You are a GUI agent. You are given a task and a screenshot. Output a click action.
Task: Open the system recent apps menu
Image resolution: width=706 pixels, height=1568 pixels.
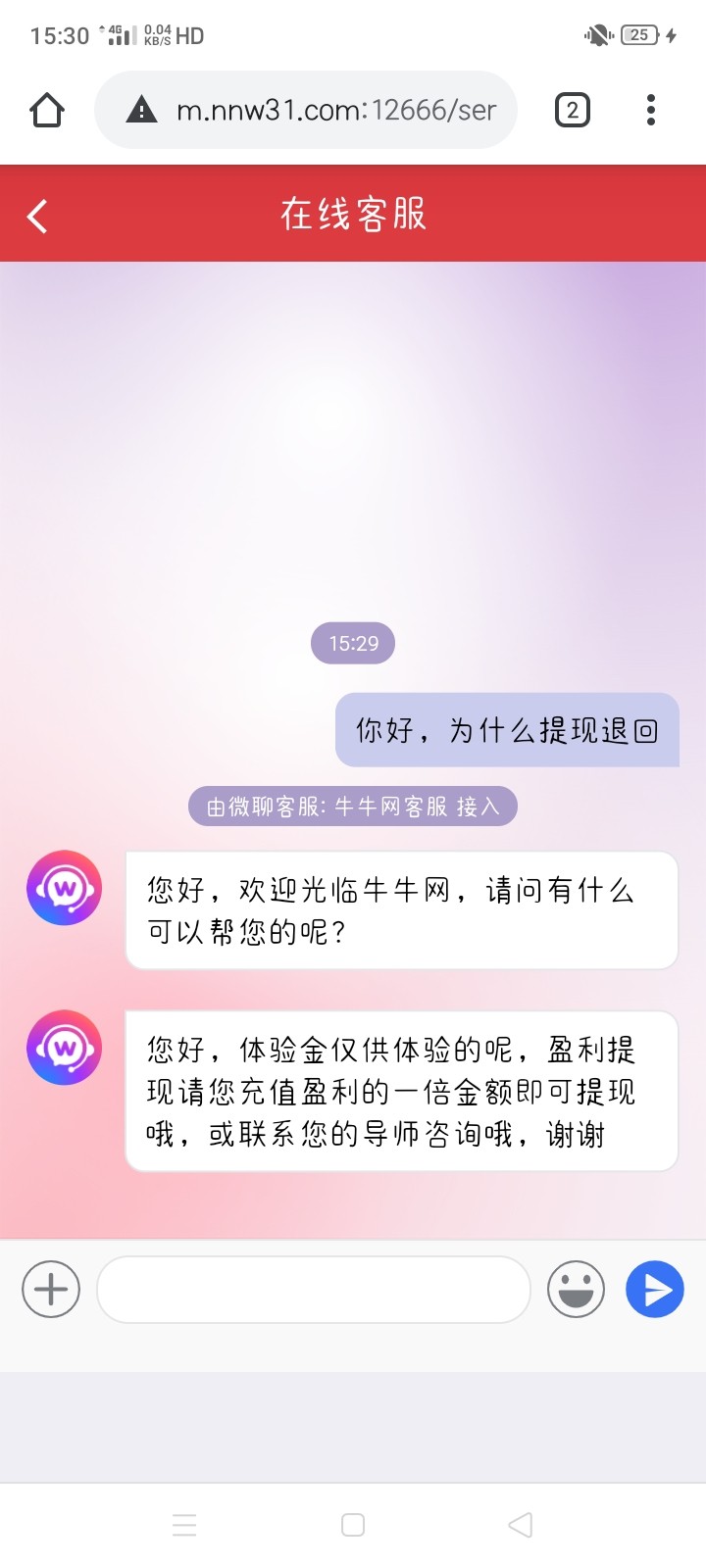184,1525
